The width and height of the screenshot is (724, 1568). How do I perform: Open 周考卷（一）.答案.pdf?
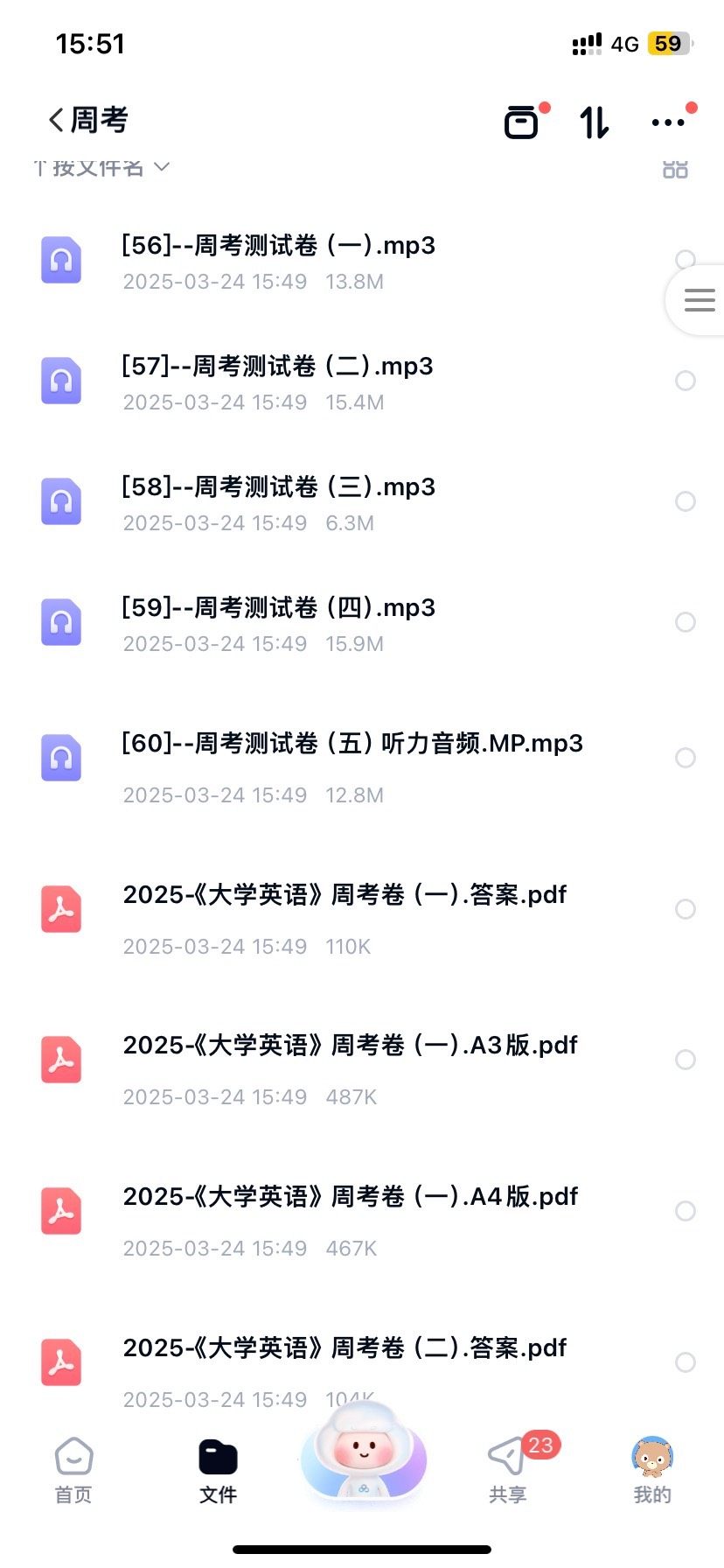[345, 895]
